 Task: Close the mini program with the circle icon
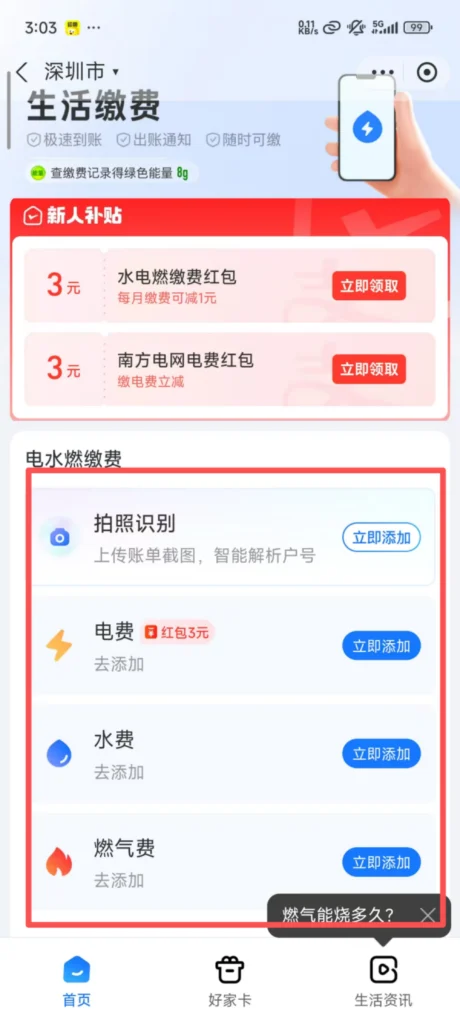[x=427, y=72]
